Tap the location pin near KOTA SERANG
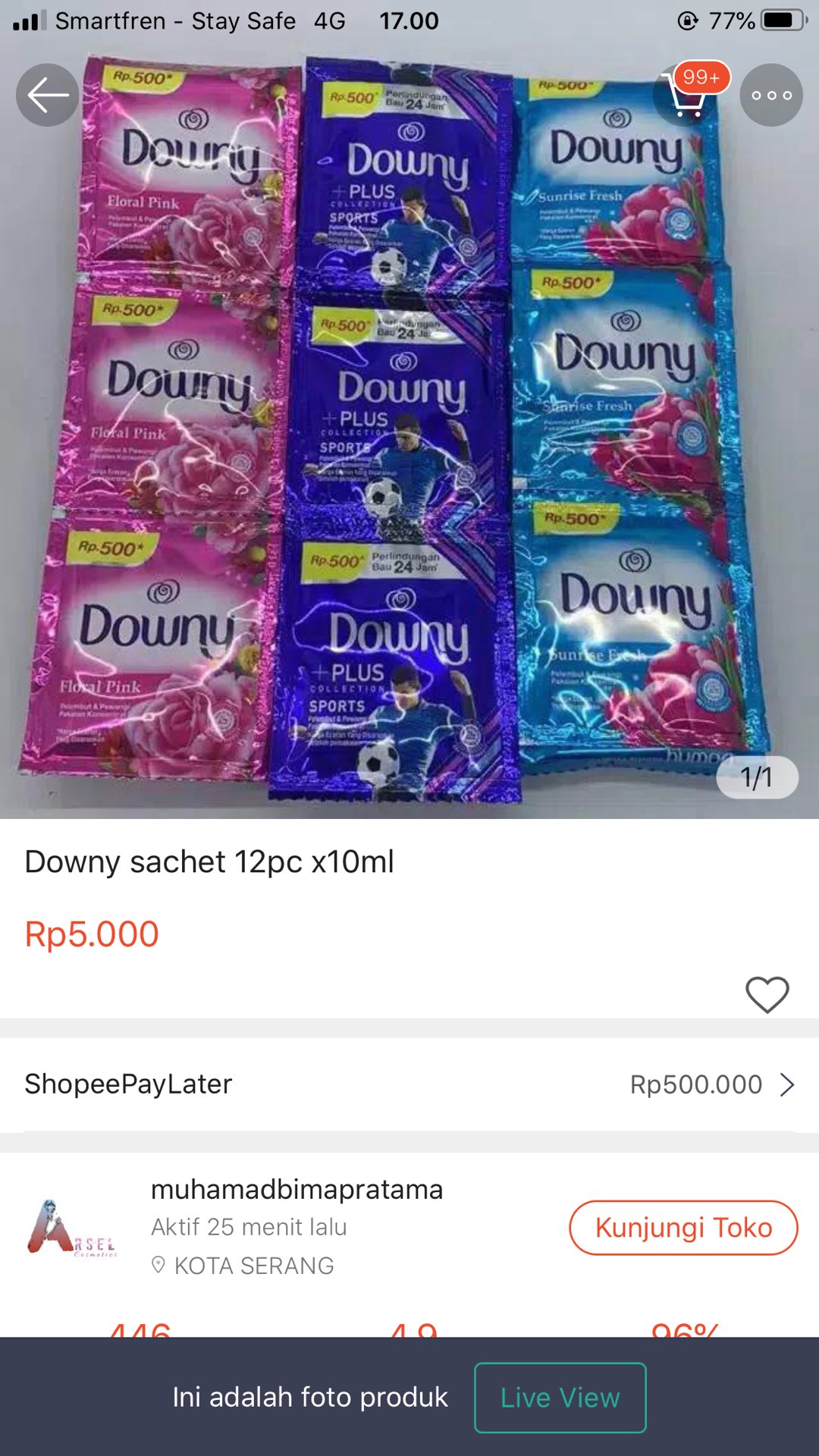Image resolution: width=819 pixels, height=1456 pixels. [158, 1265]
